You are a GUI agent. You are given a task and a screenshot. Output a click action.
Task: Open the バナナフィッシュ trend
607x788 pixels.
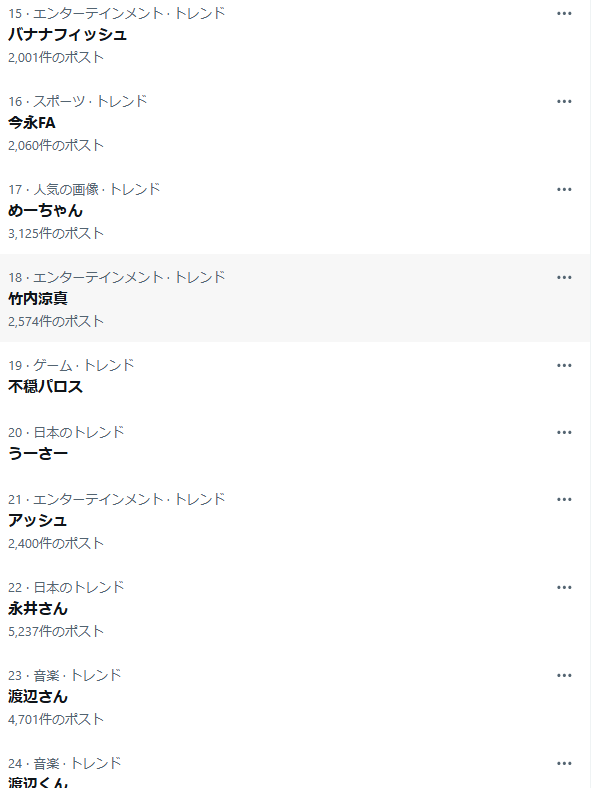[x=68, y=35]
